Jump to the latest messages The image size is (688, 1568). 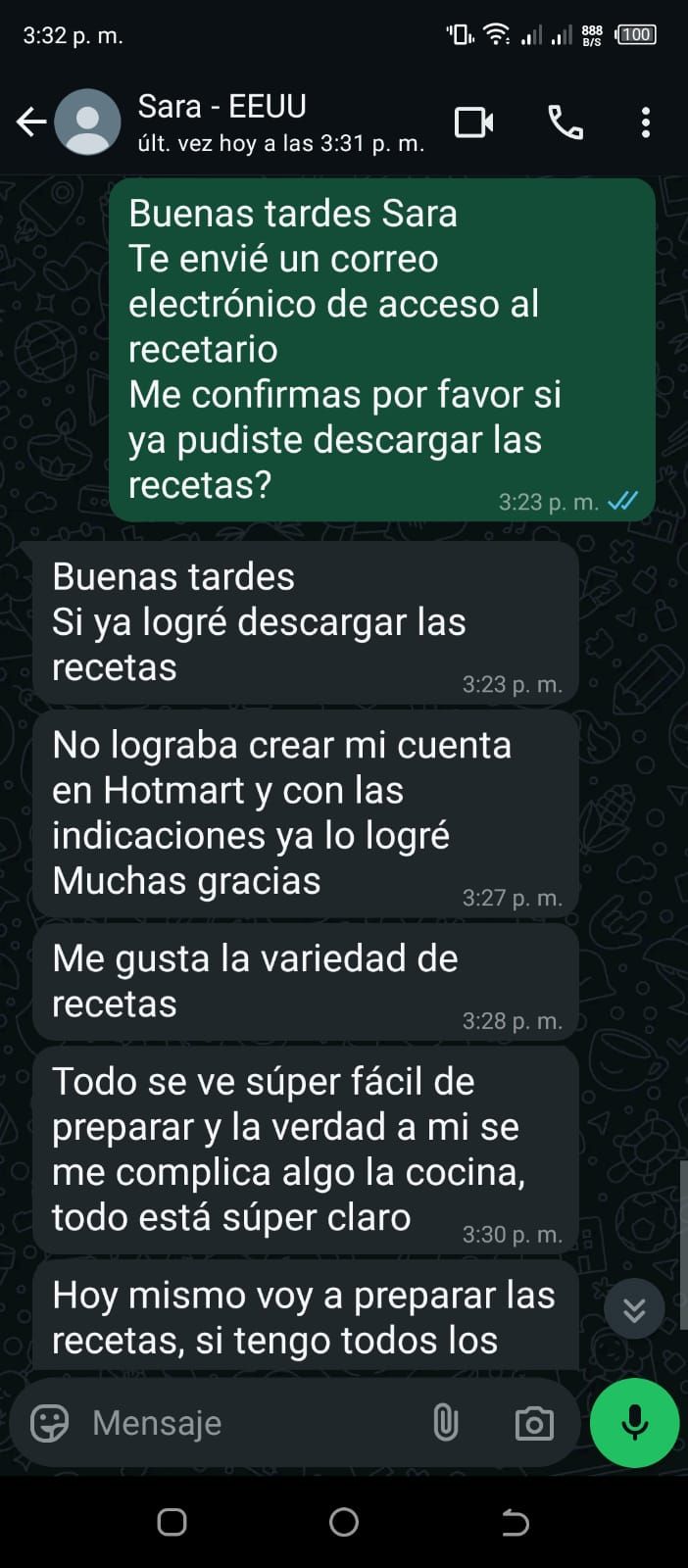[634, 1309]
